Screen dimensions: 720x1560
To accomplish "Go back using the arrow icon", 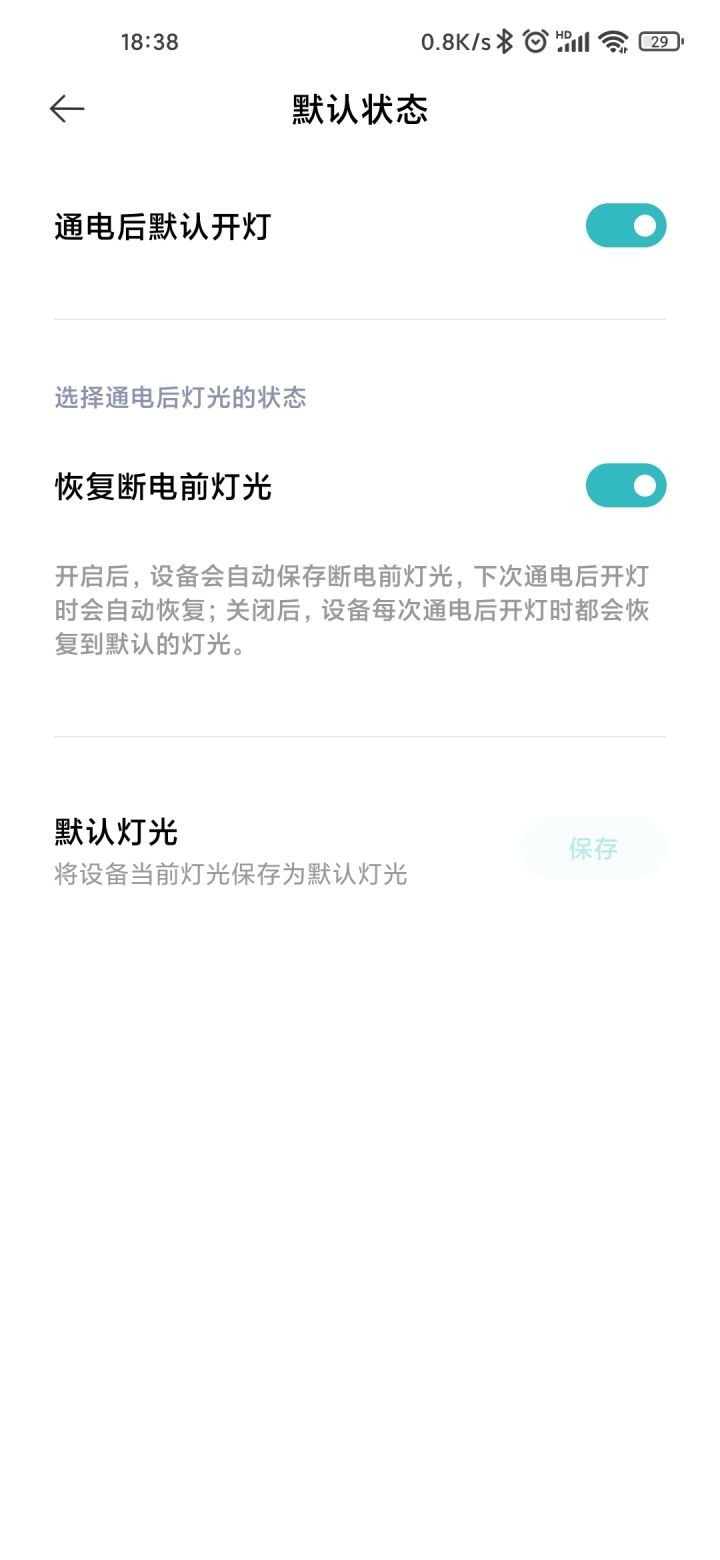I will point(67,109).
